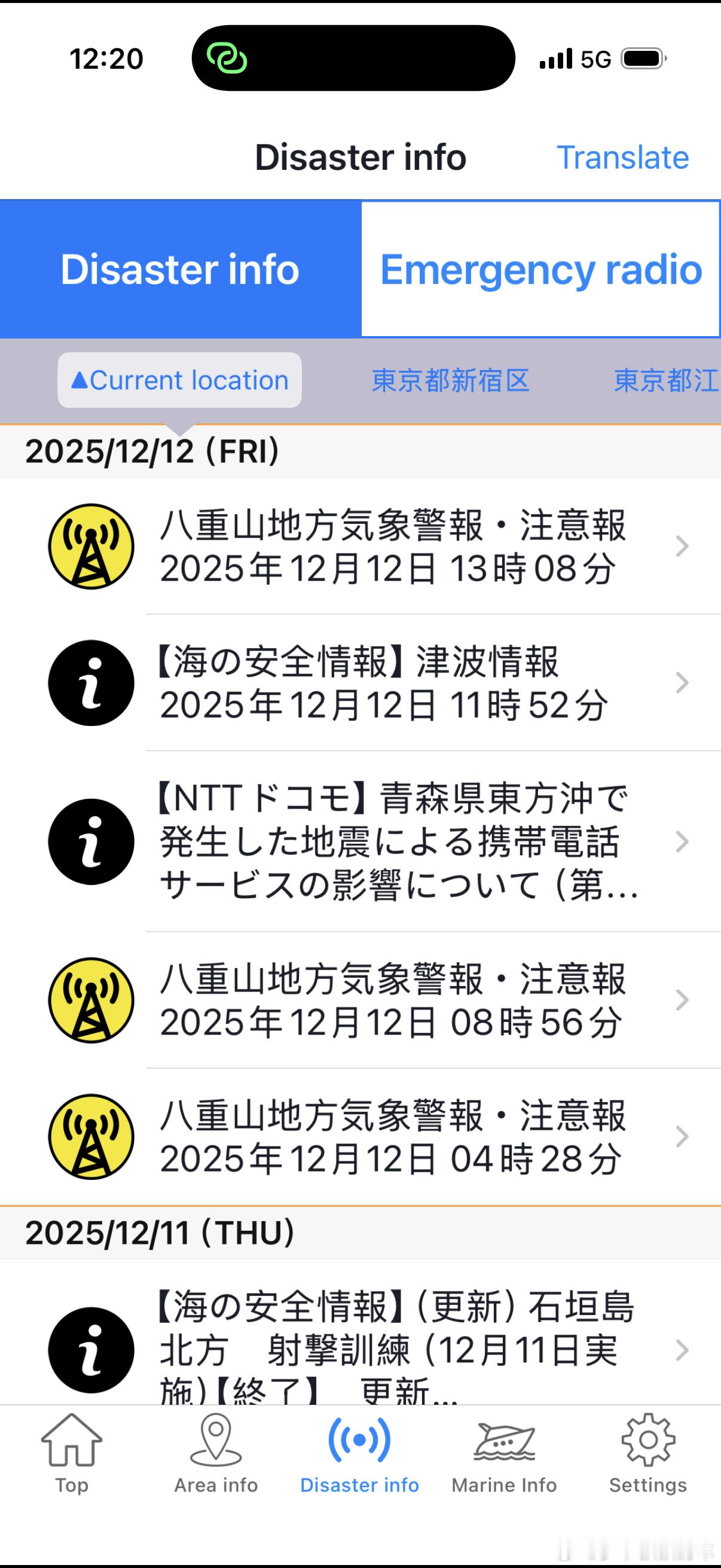
Task: Open the 津波情報 notice from 11時52分
Action: (x=360, y=682)
